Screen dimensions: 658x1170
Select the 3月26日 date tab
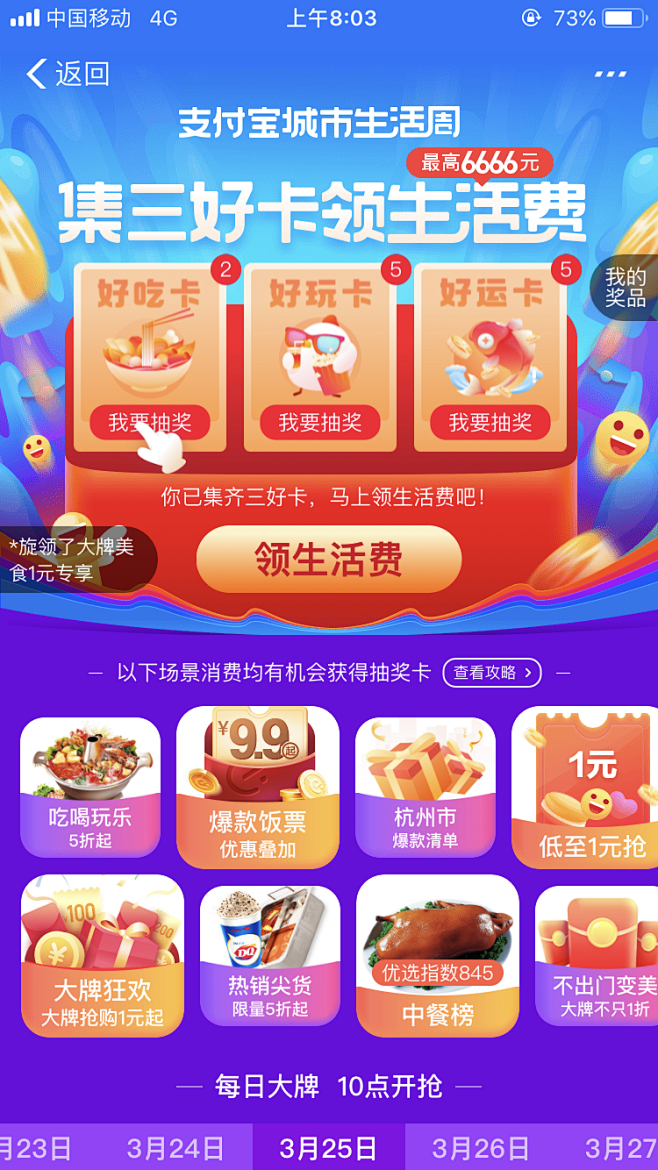pyautogui.click(x=481, y=1148)
